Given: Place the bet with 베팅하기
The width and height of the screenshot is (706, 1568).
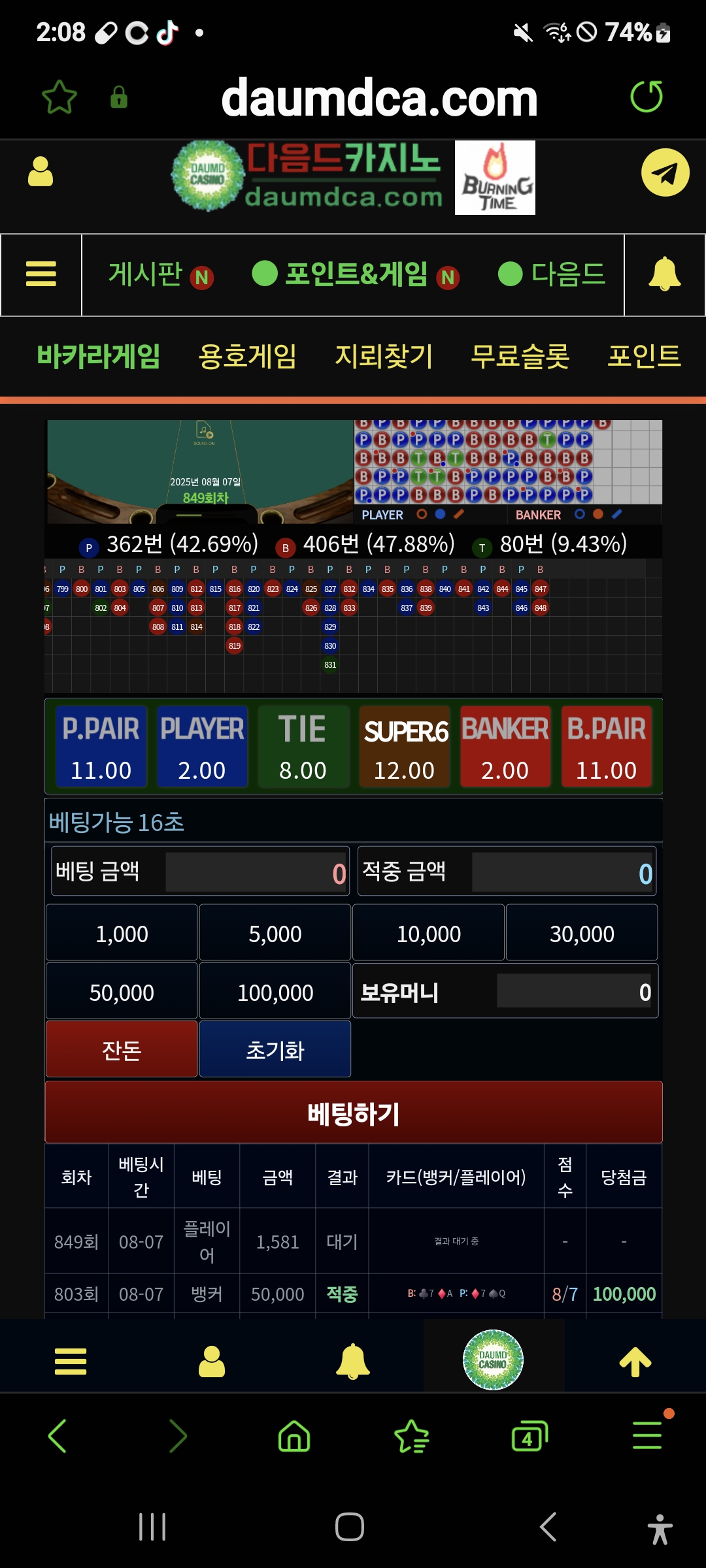Looking at the screenshot, I should click(x=354, y=1113).
